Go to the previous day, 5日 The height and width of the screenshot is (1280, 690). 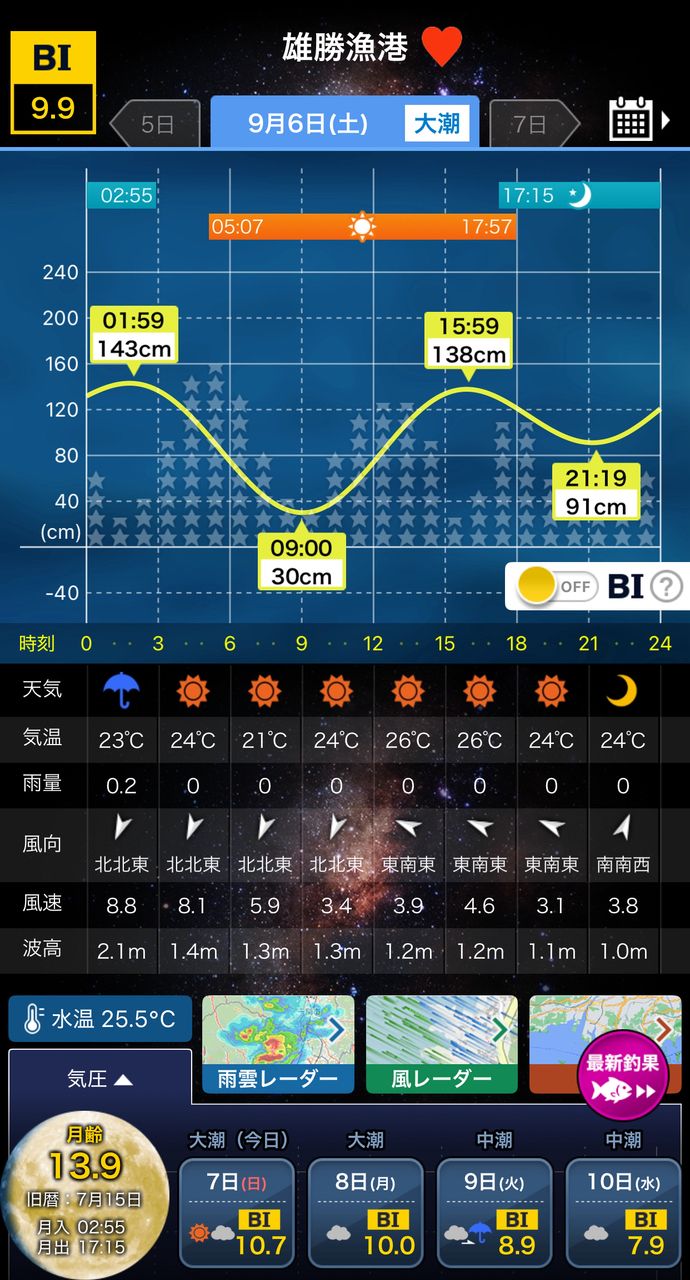tap(152, 124)
